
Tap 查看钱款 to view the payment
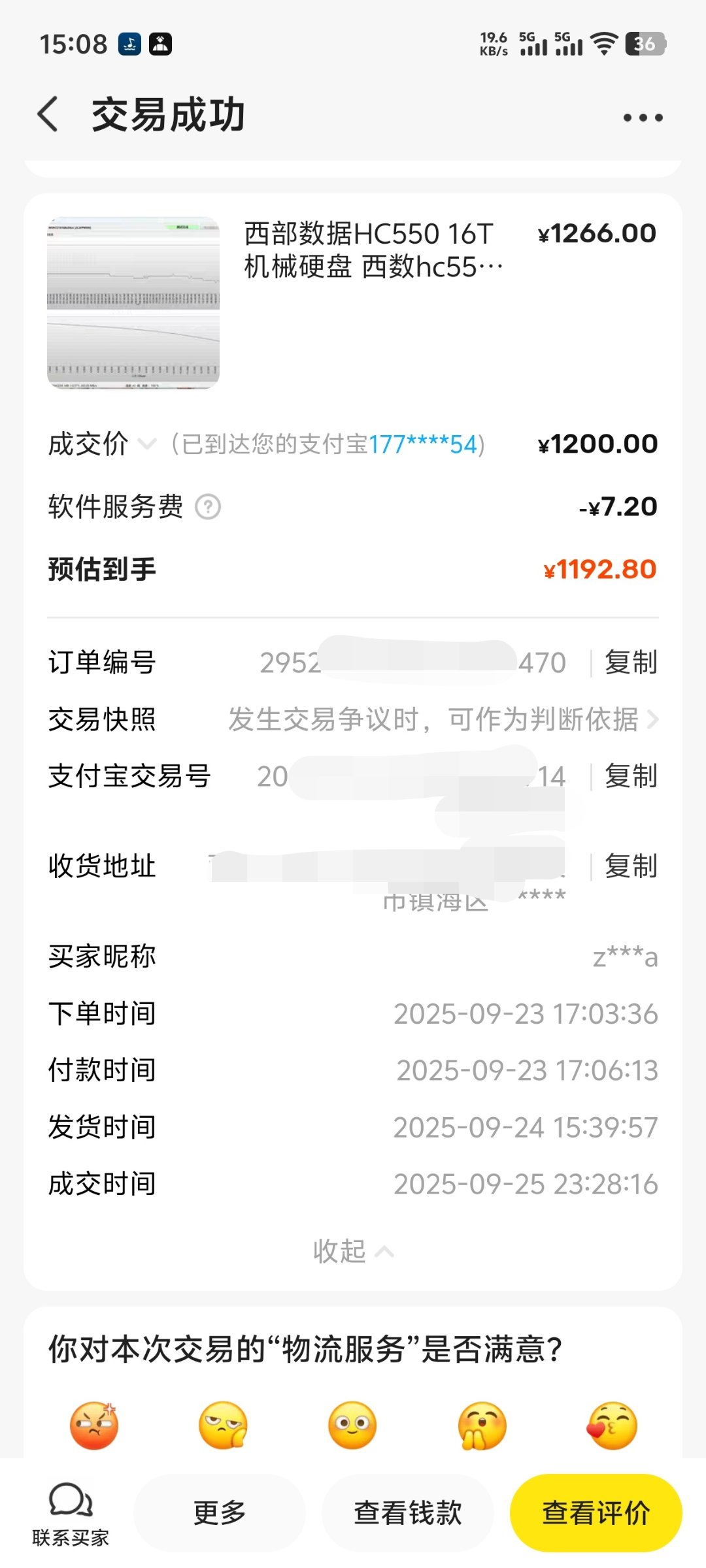coord(408,1513)
